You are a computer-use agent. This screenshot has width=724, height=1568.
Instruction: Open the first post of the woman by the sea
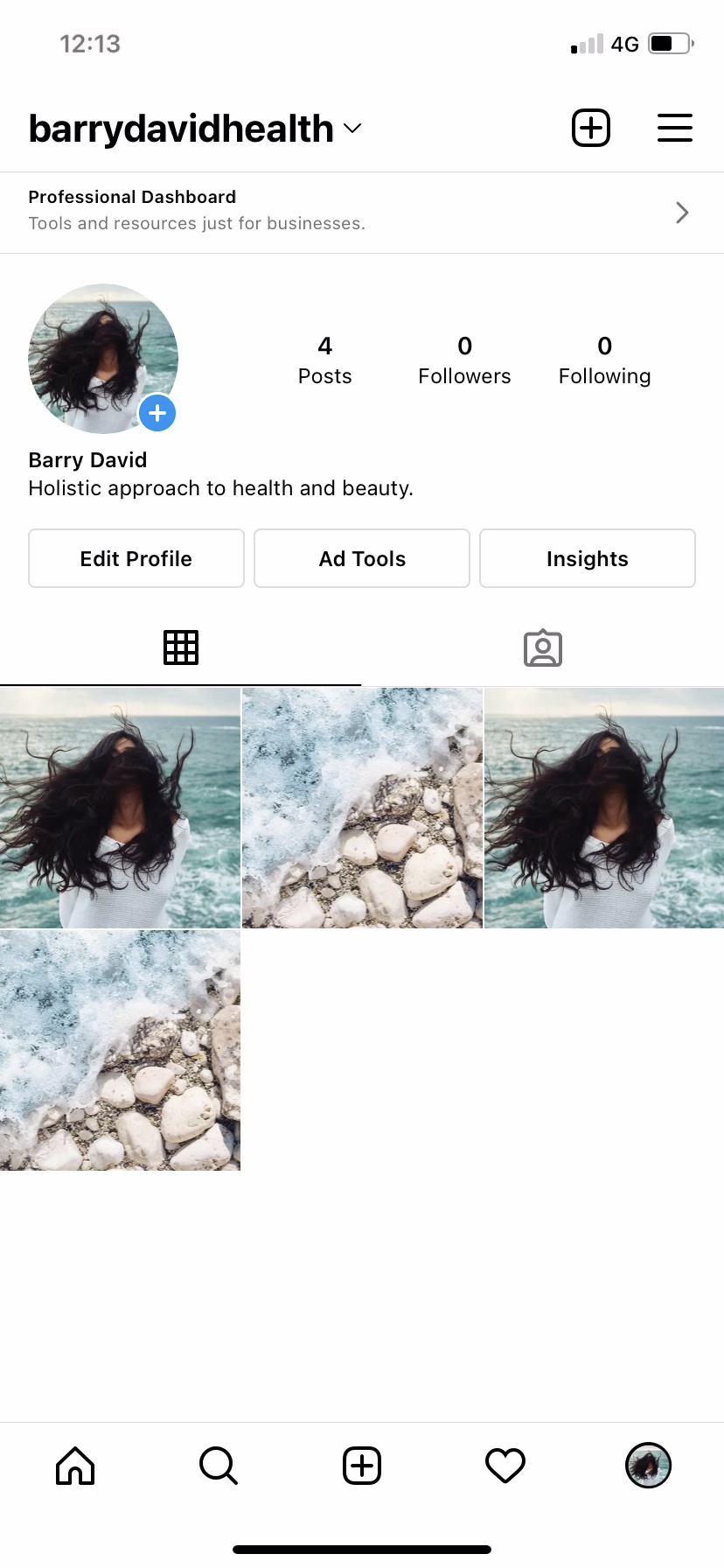point(120,808)
